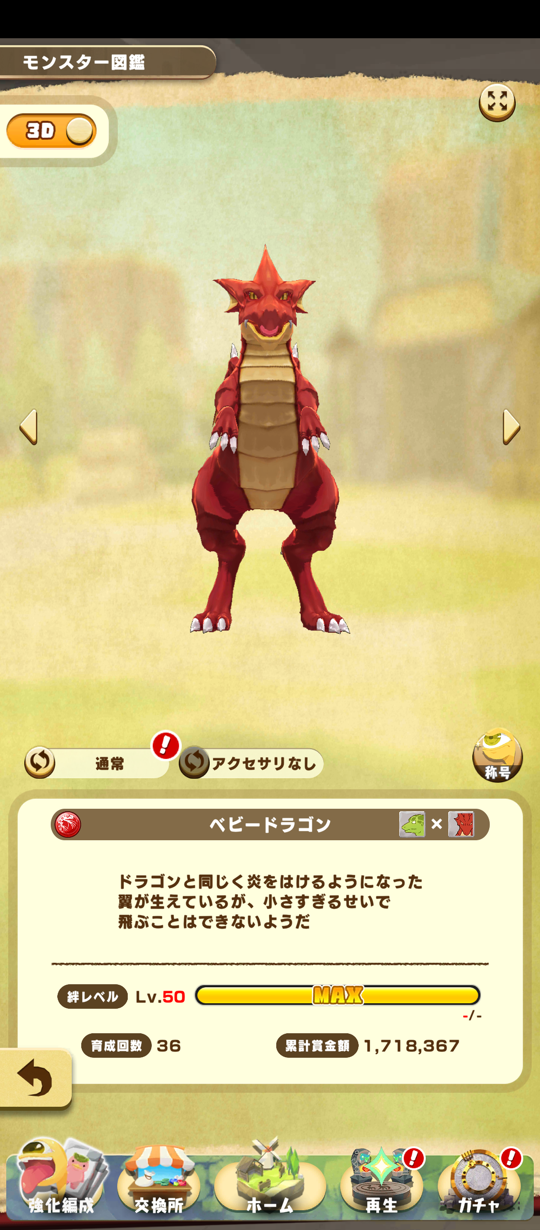Show the previous monster with left arrow
The height and width of the screenshot is (1230, 540).
[28, 427]
